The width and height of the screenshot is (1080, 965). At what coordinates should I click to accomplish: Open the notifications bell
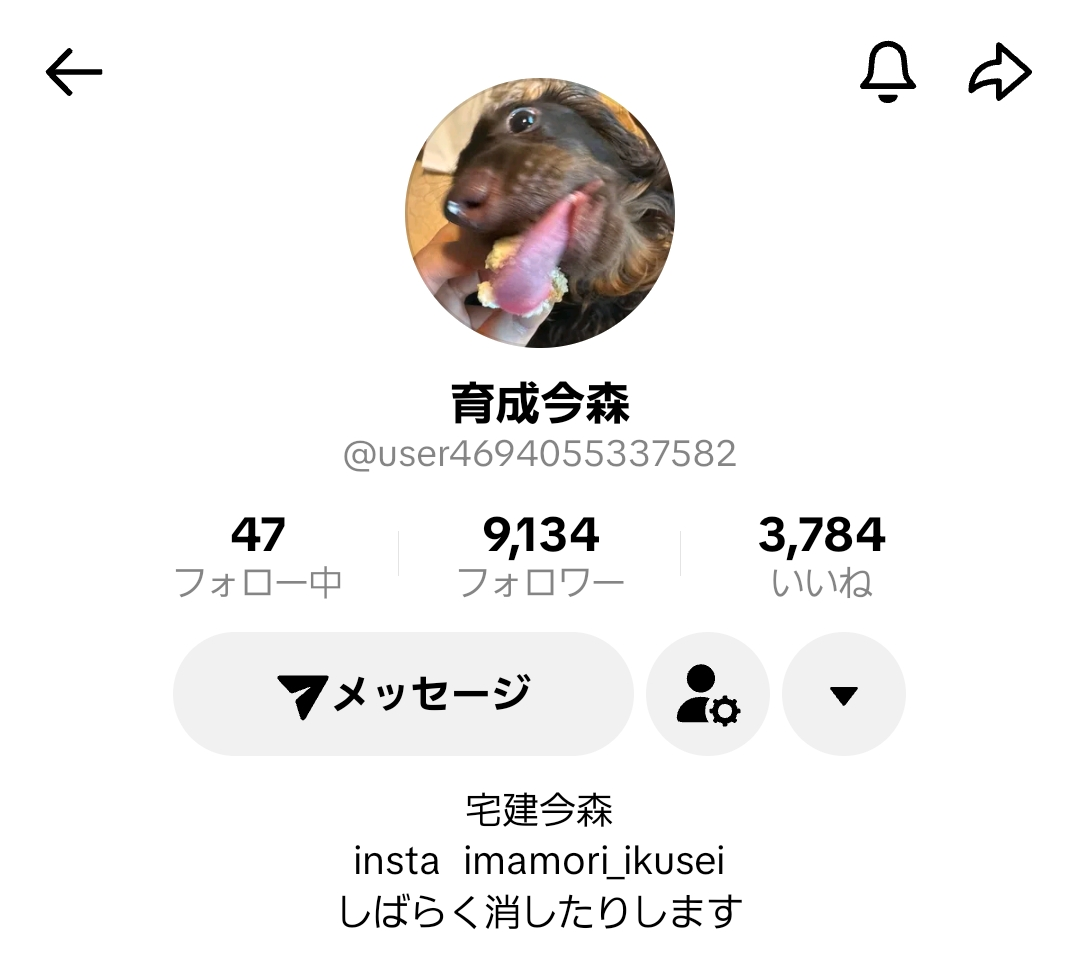click(888, 72)
